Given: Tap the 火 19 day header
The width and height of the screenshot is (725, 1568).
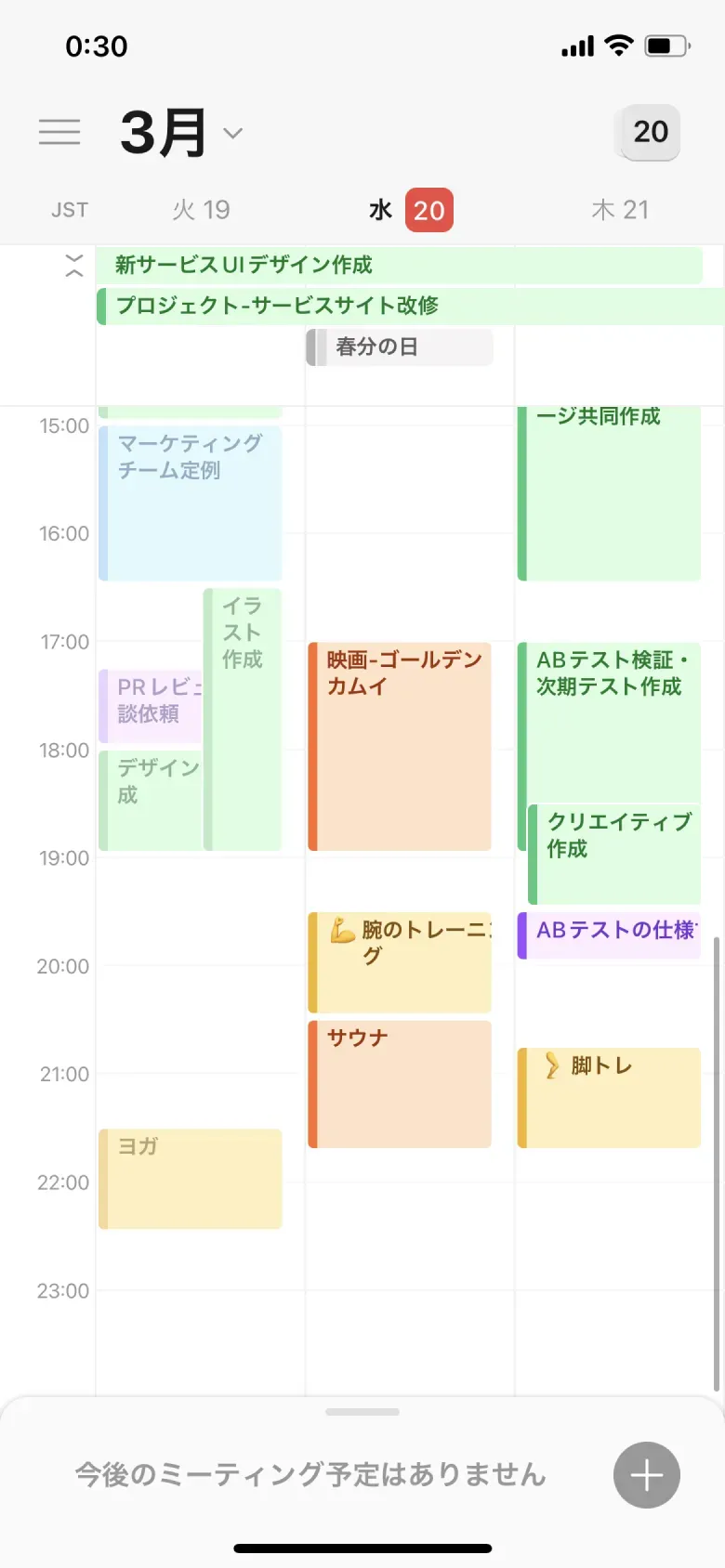Looking at the screenshot, I should point(202,209).
